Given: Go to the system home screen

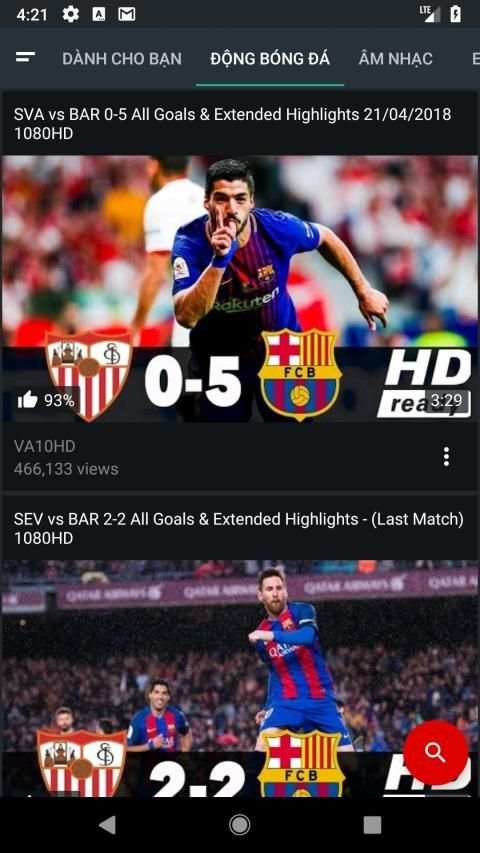Looking at the screenshot, I should (239, 825).
